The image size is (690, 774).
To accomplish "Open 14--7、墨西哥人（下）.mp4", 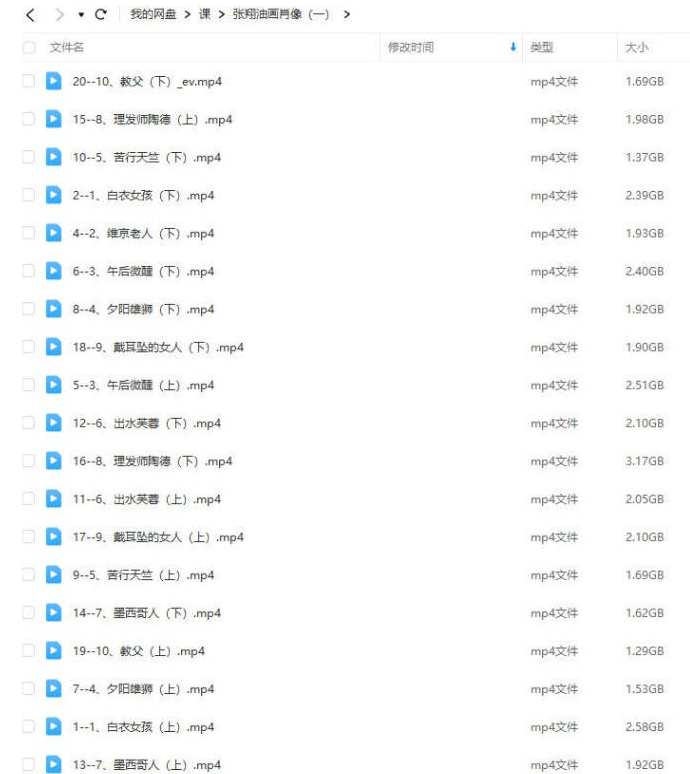I will pos(147,614).
